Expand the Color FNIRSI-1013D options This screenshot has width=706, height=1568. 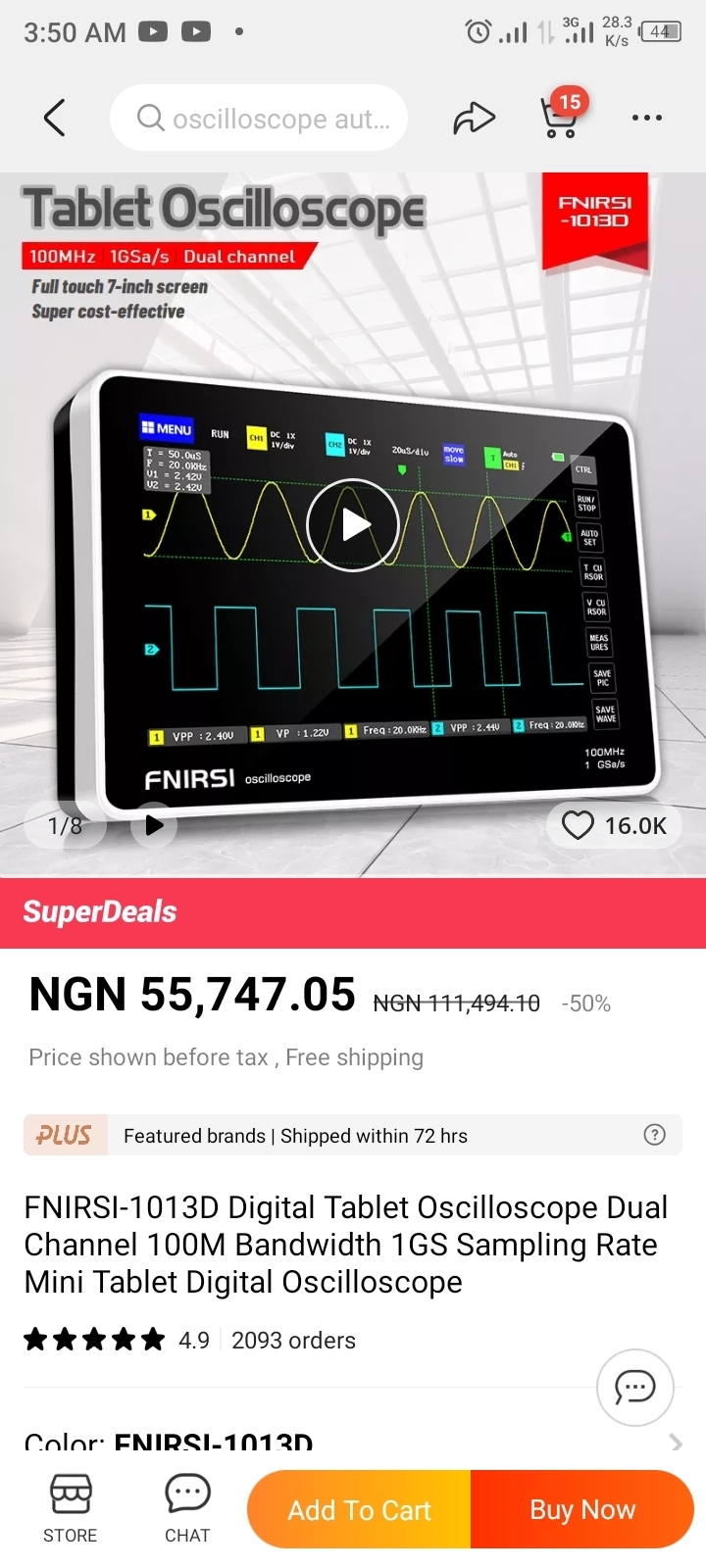point(675,1441)
